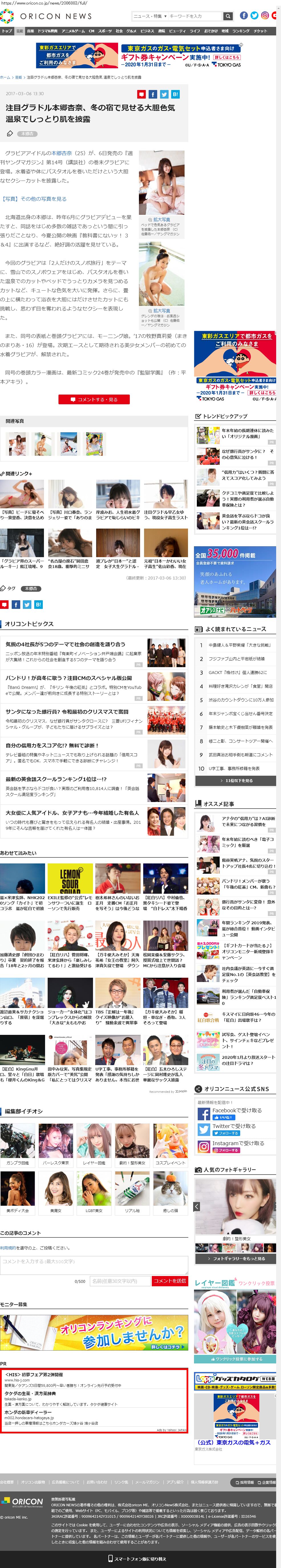Image resolution: width=281 pixels, height=1568 pixels.
Task: Tap フォトギャラリーをもっと見る button
Action: pyautogui.click(x=234, y=1259)
